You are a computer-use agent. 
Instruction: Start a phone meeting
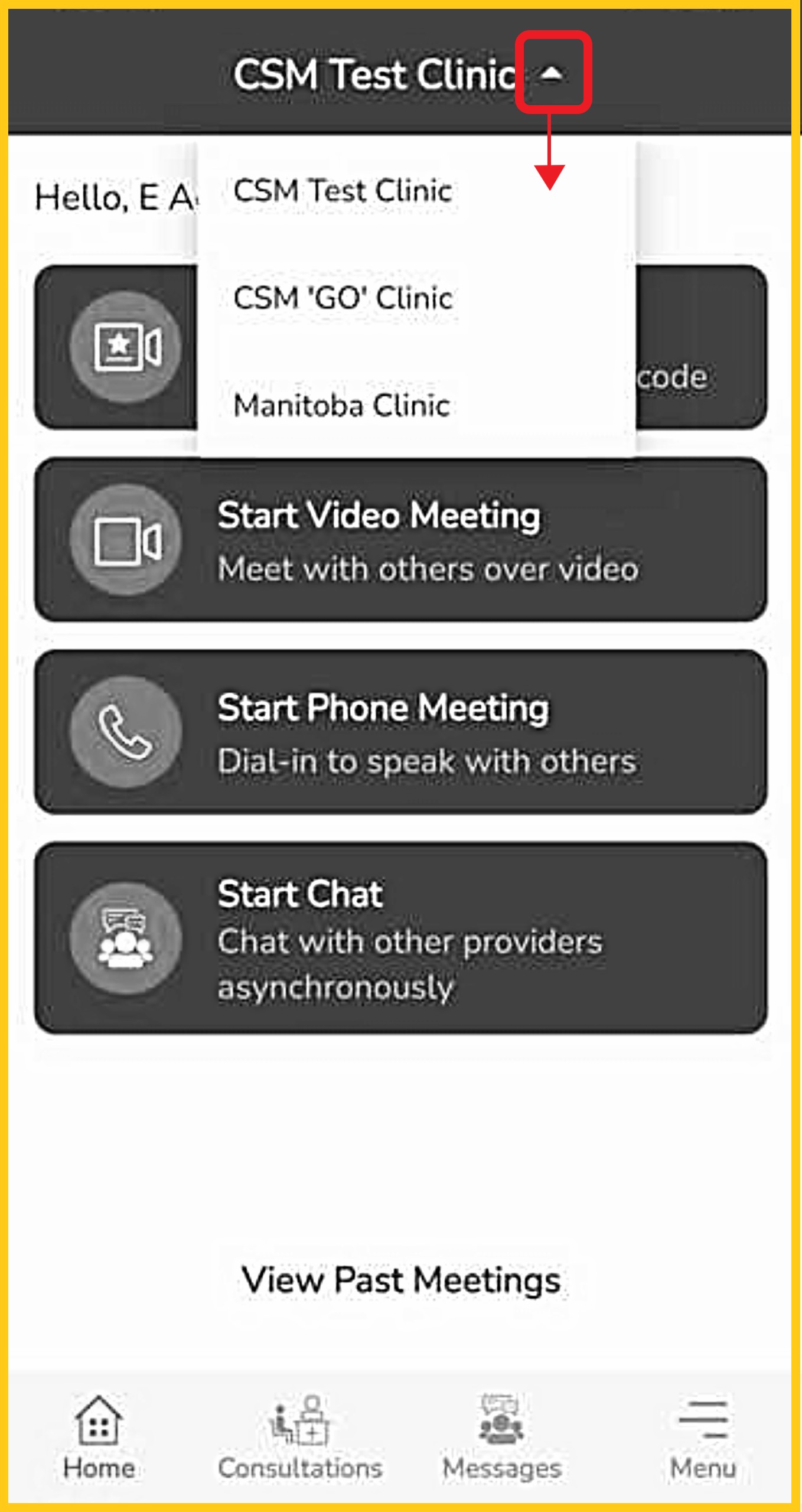tap(400, 732)
